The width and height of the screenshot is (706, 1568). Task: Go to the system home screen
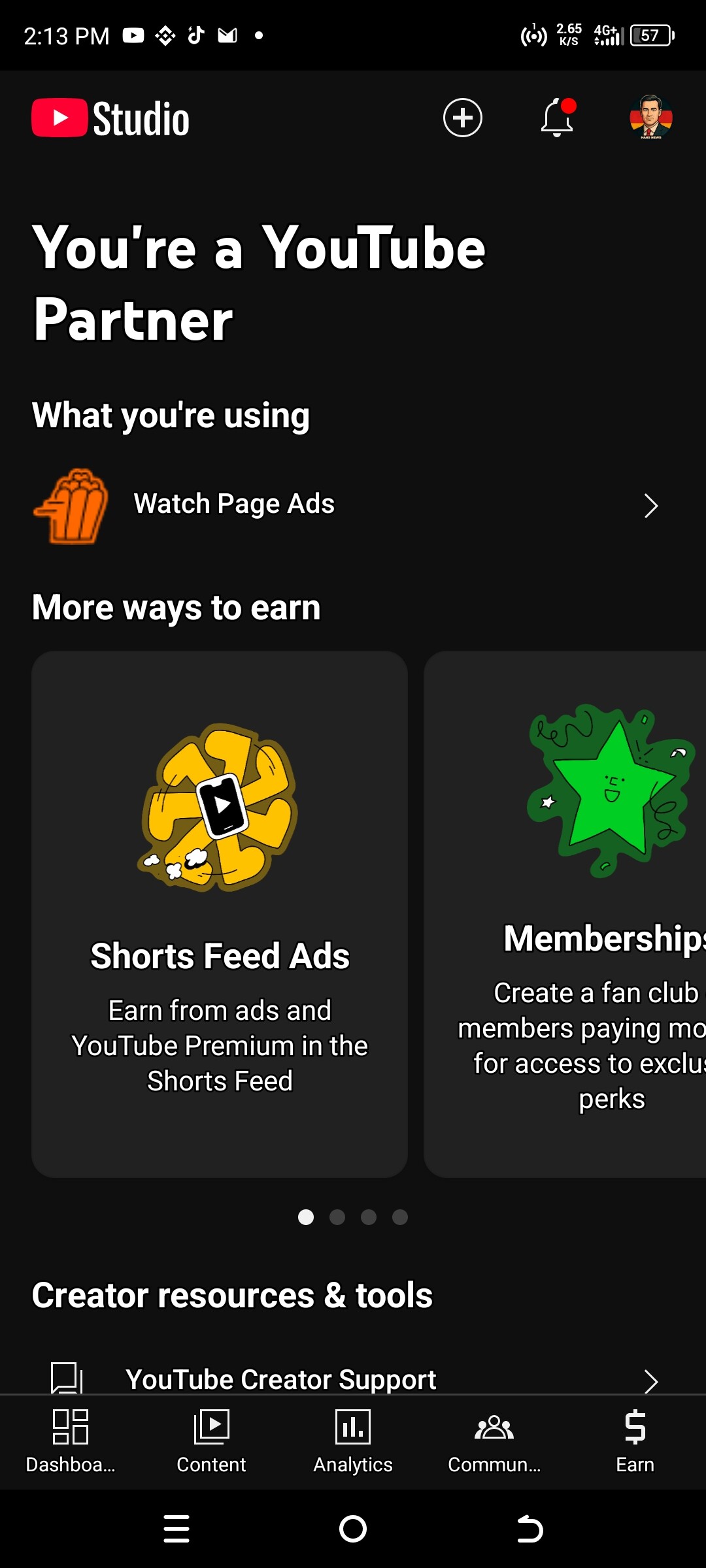[353, 1529]
